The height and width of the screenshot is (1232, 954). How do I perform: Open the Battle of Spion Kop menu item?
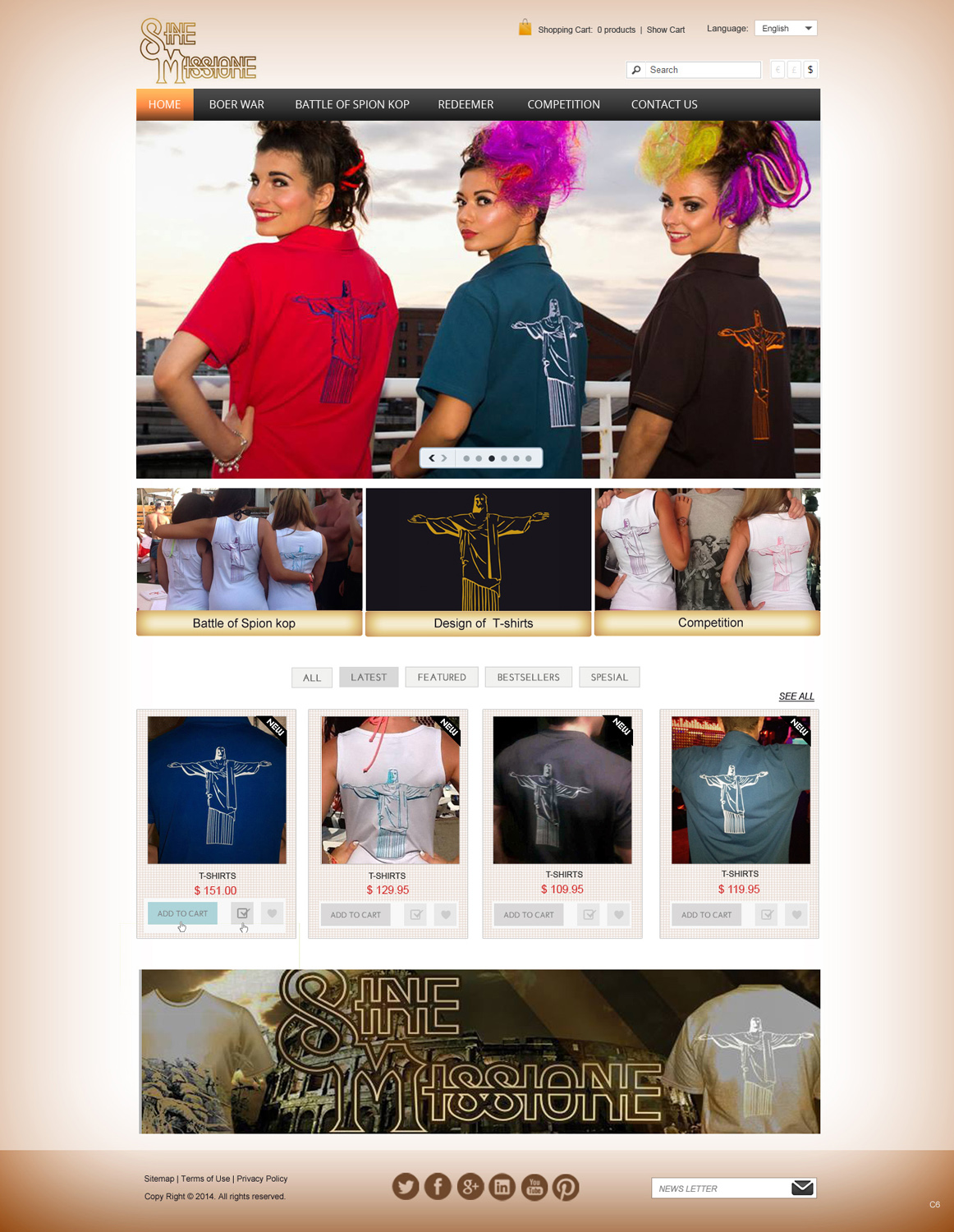click(352, 104)
